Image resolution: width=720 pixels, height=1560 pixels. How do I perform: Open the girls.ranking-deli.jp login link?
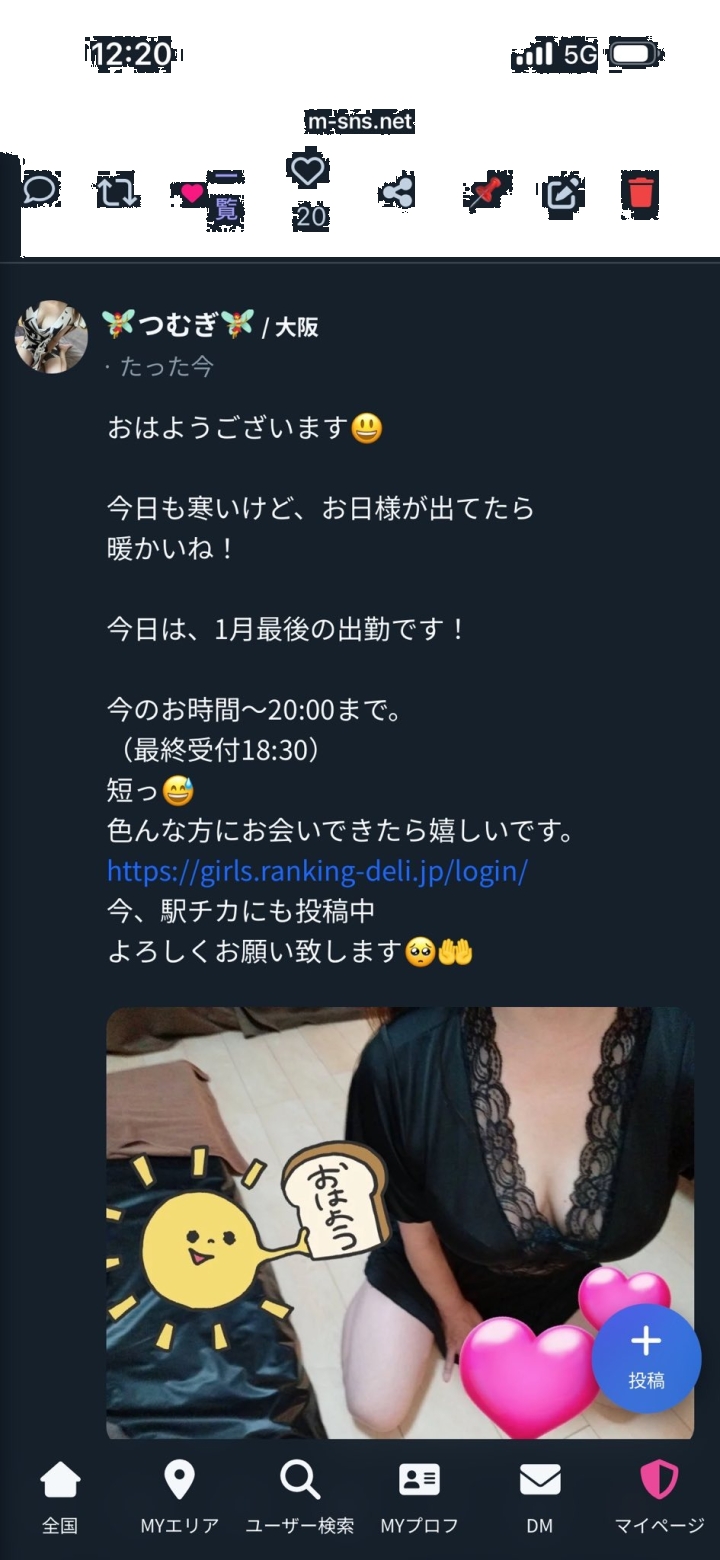point(317,871)
